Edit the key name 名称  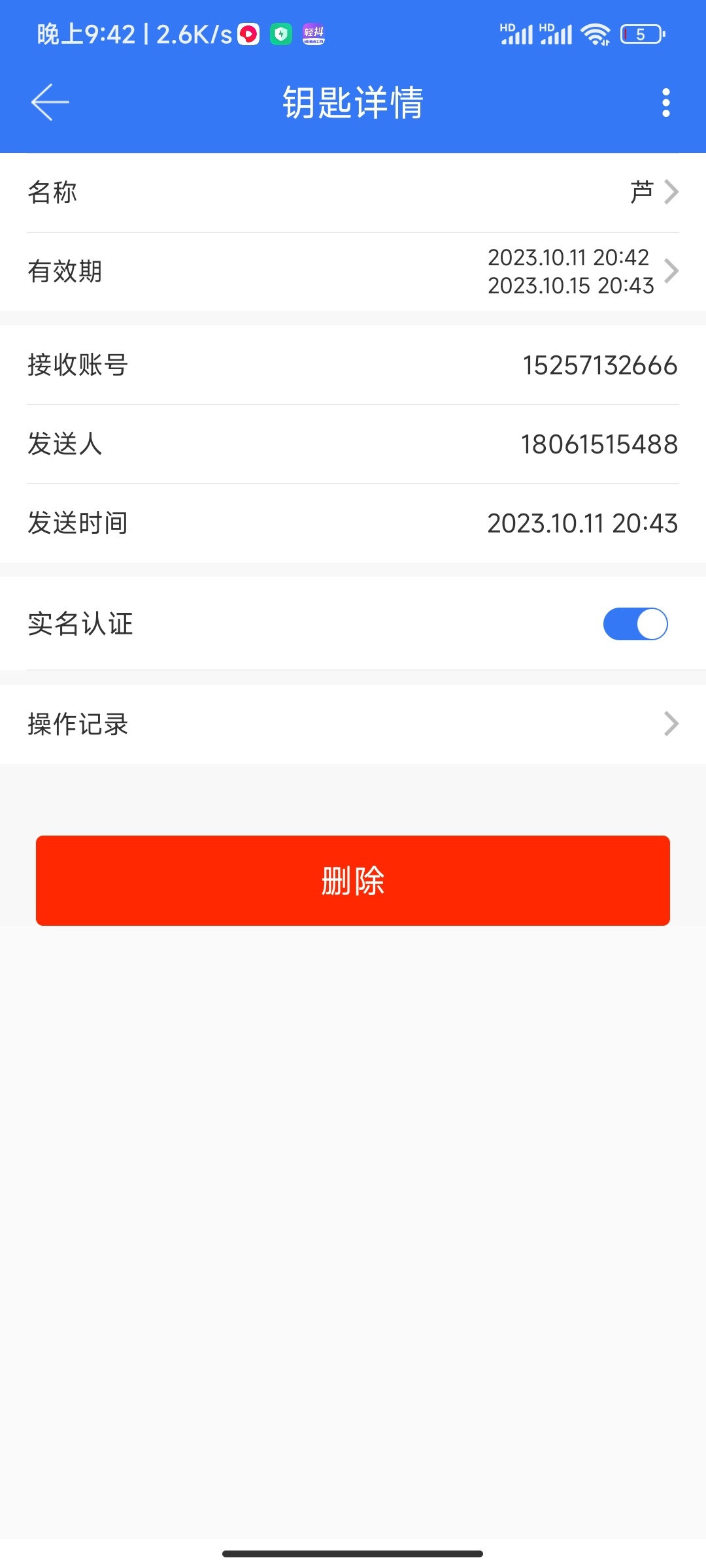[x=353, y=193]
